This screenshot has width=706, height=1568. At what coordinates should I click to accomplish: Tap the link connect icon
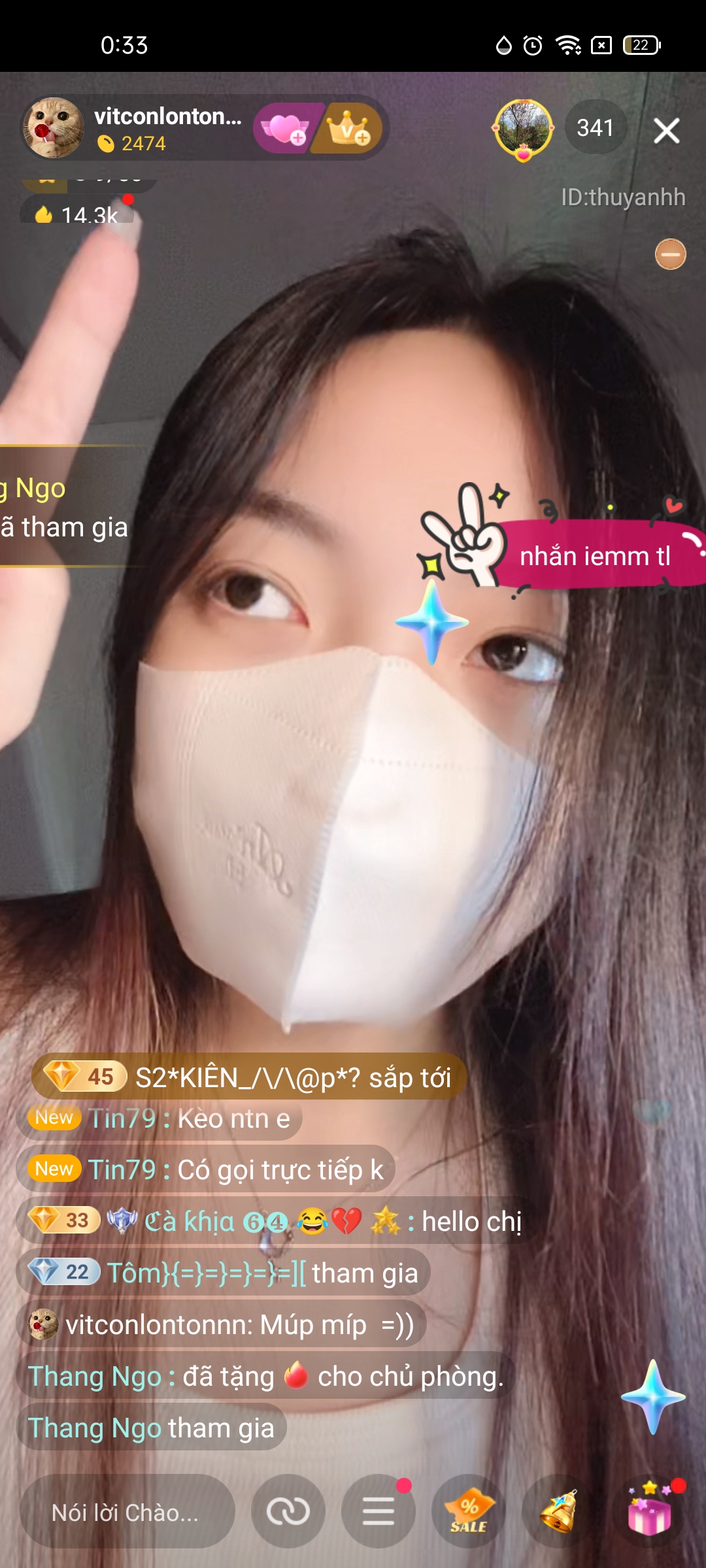point(288,1512)
